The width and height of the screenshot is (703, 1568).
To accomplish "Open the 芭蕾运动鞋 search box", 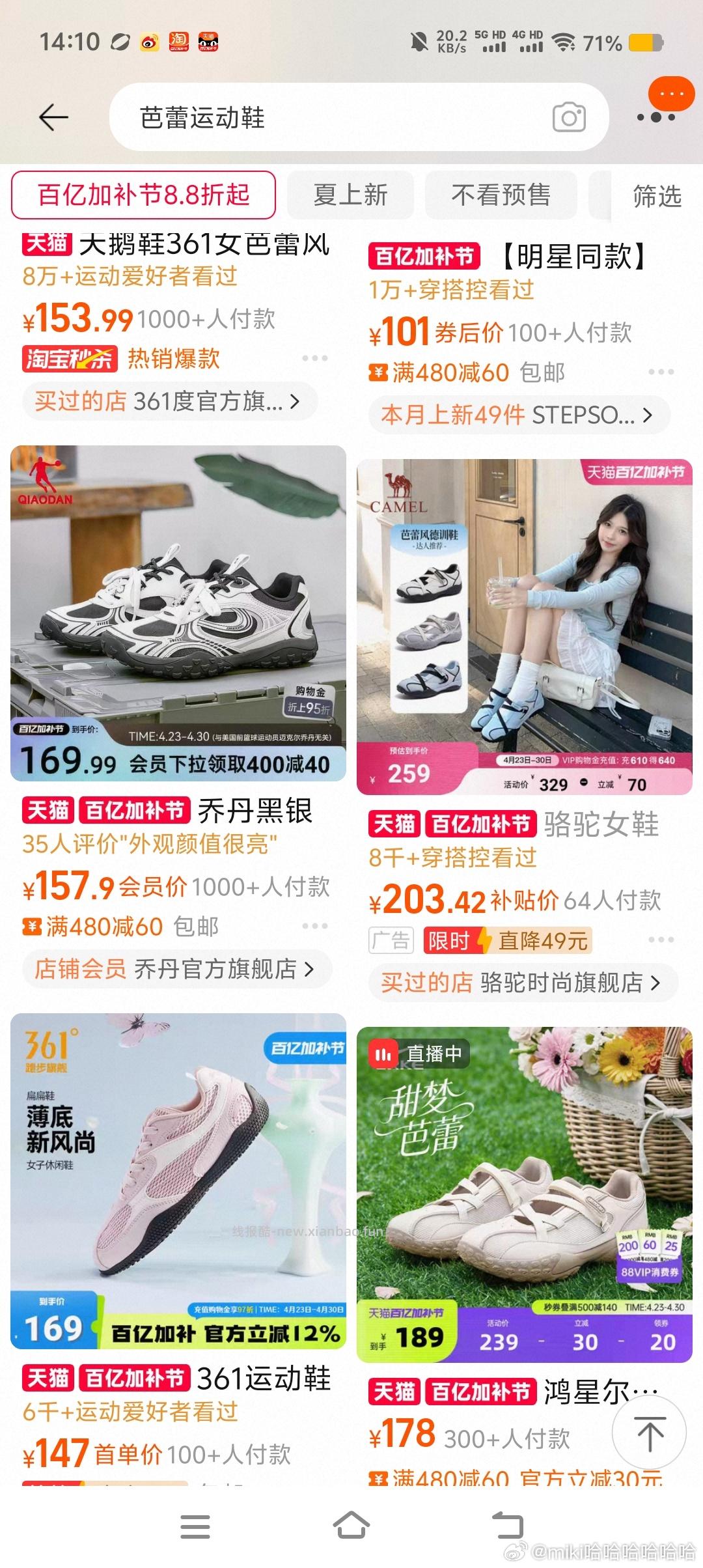I will pos(325,118).
